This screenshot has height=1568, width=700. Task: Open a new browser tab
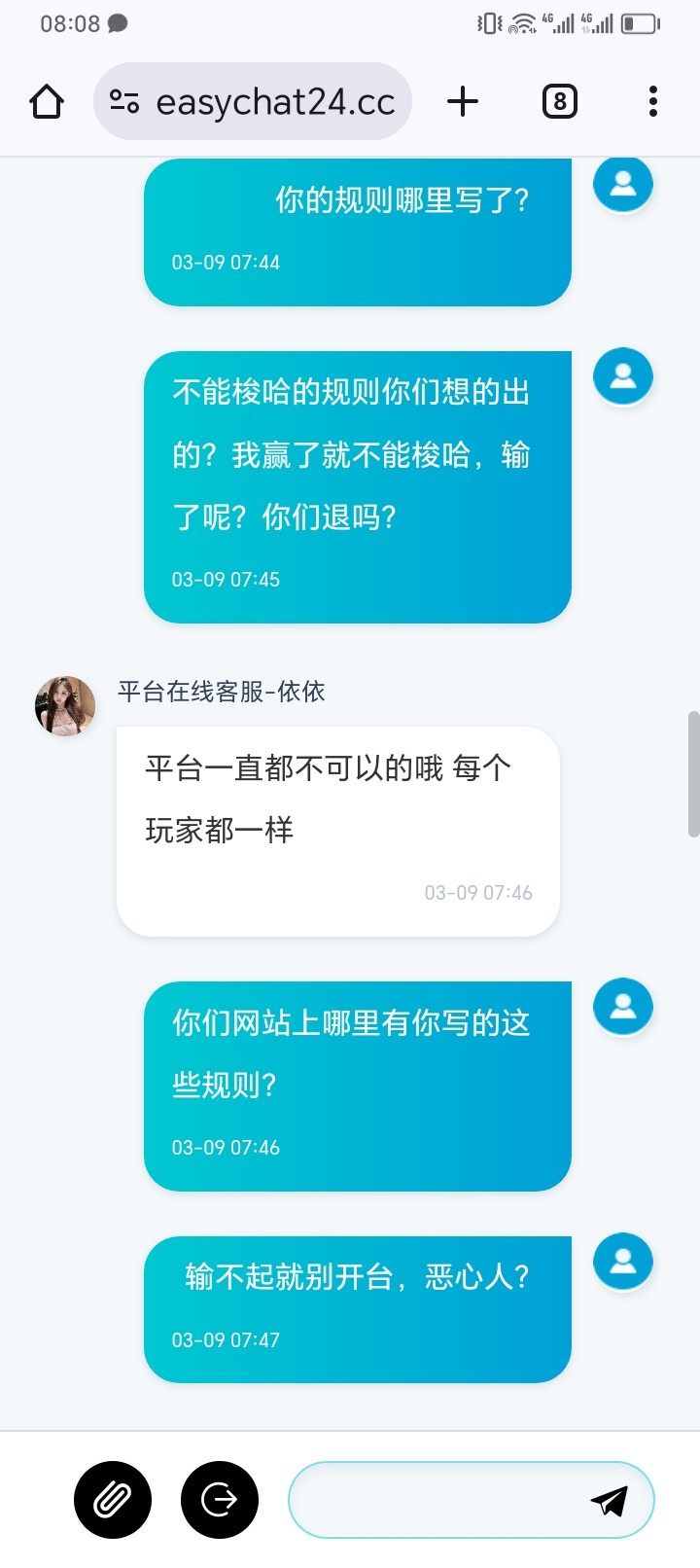click(x=463, y=101)
